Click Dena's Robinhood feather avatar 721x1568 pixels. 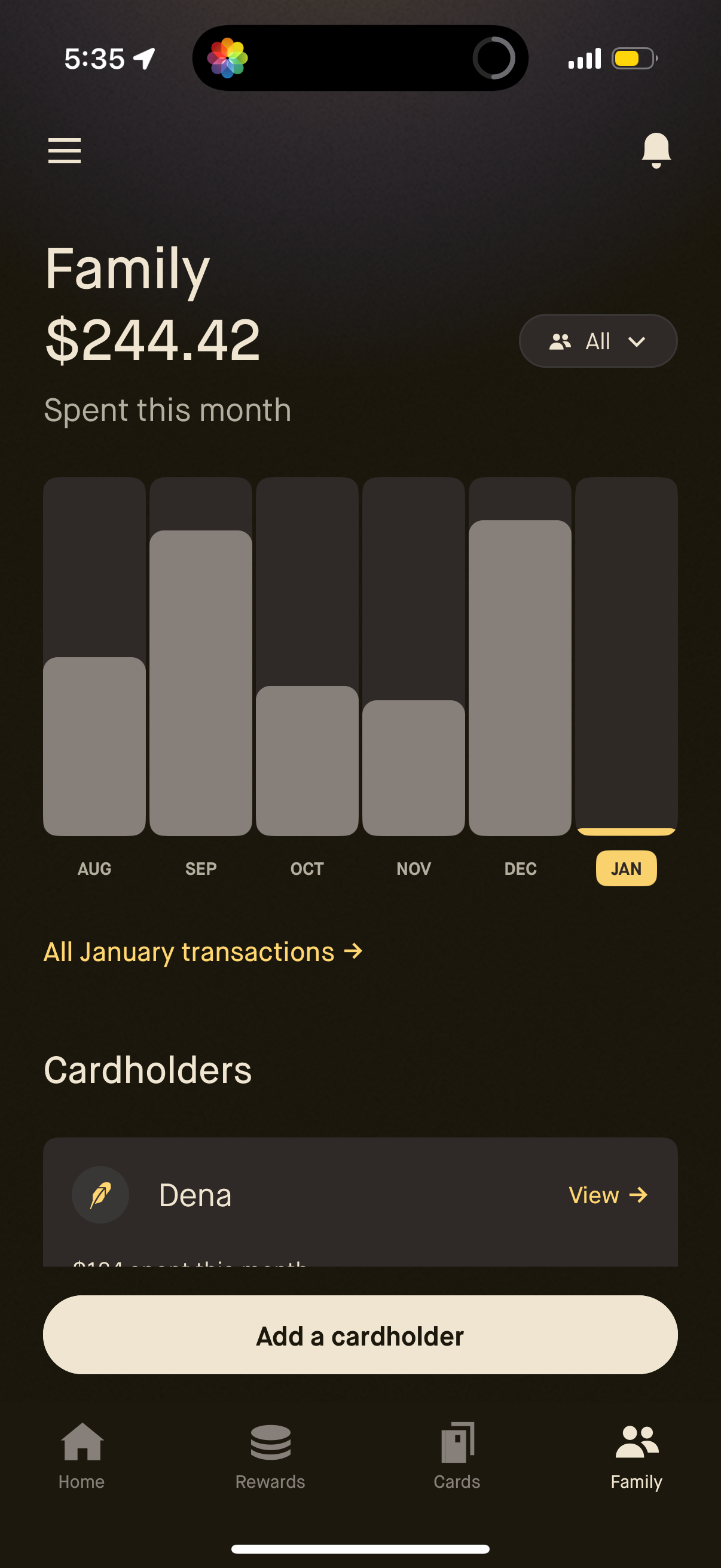point(100,1194)
